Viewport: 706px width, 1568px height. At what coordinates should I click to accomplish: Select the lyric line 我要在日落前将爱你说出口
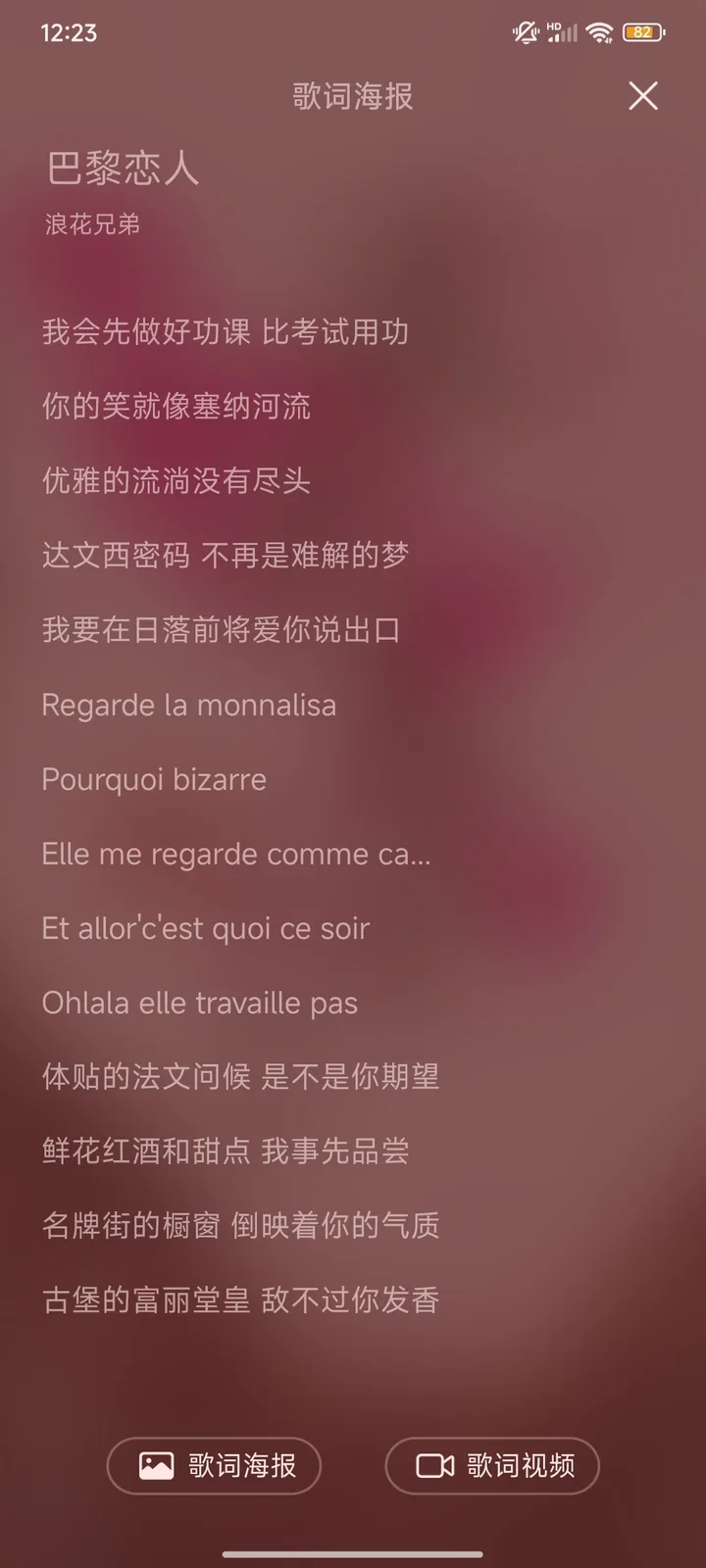coord(222,629)
